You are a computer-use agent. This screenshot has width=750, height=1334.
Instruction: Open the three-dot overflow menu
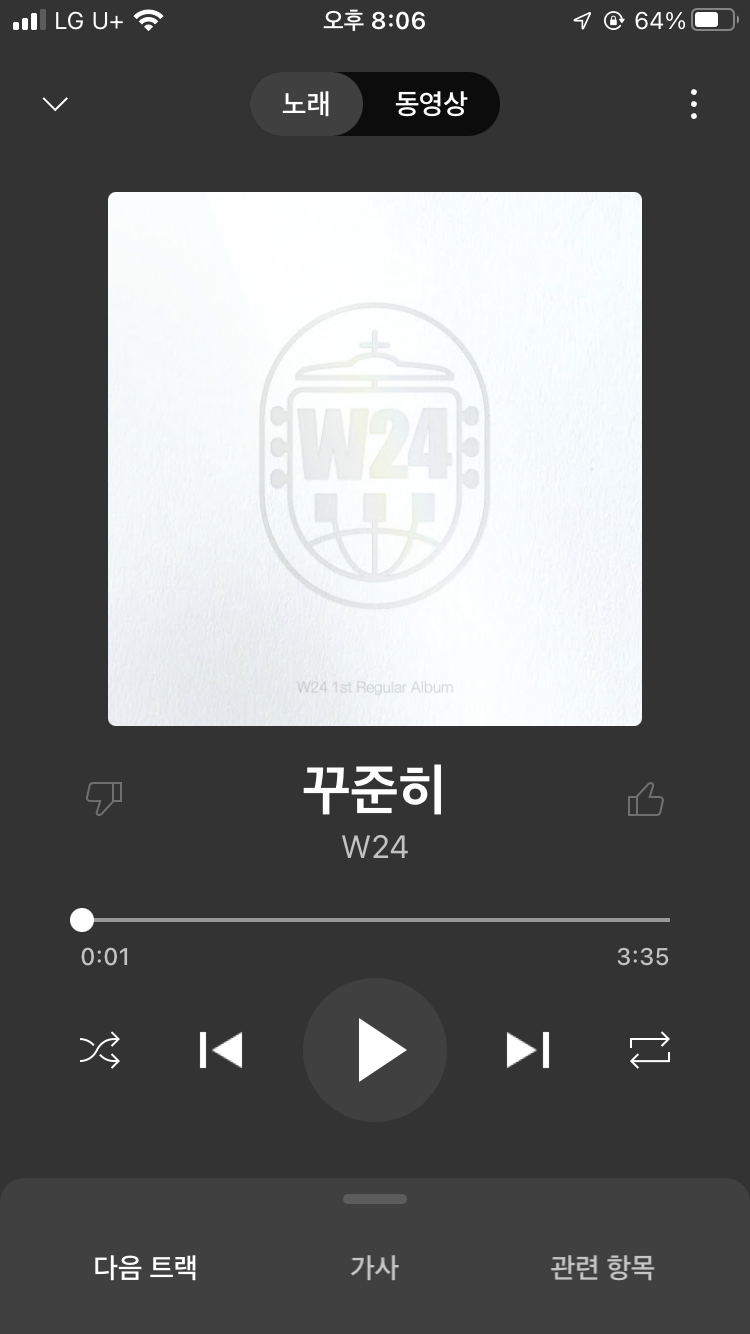pyautogui.click(x=693, y=104)
